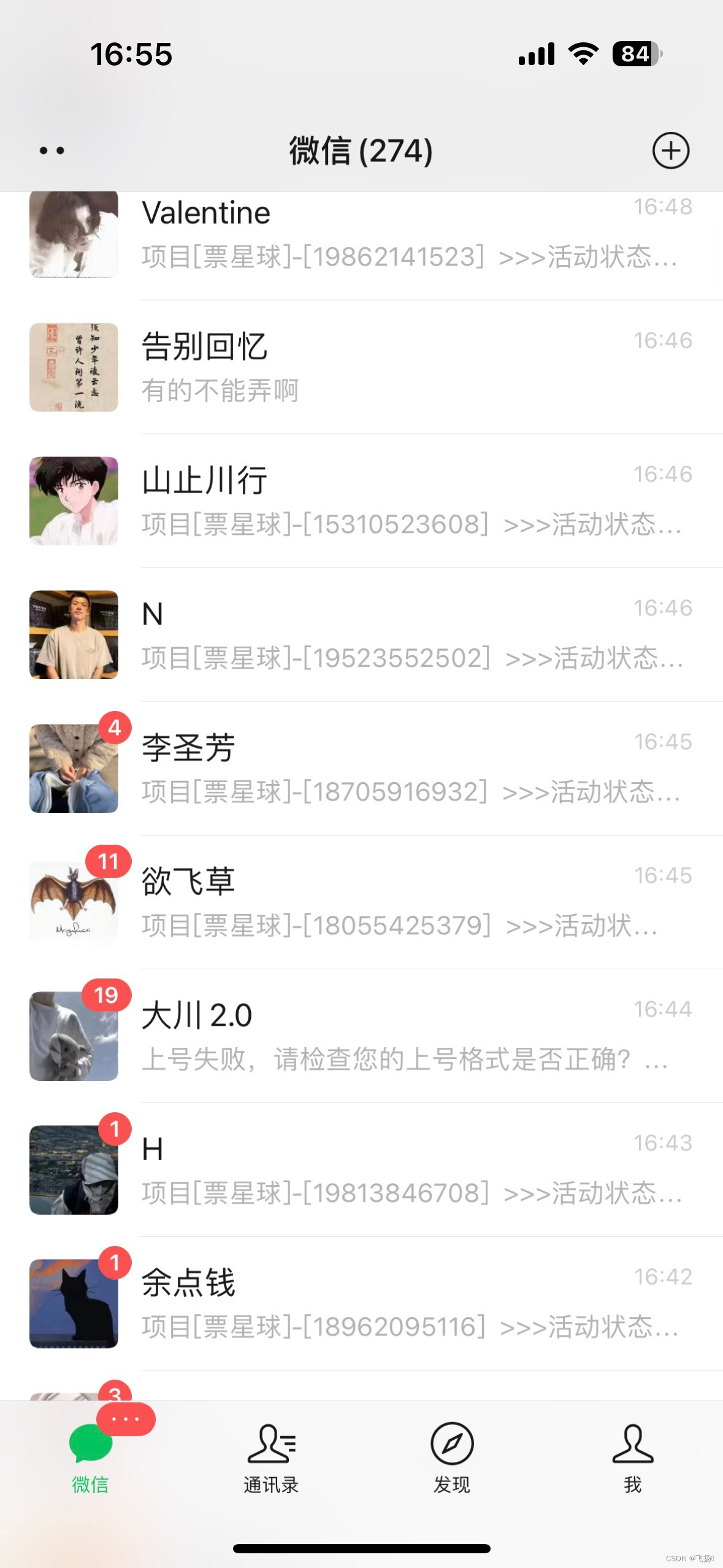723x1568 pixels.
Task: Open the chat with 欲飞草
Action: click(392, 902)
